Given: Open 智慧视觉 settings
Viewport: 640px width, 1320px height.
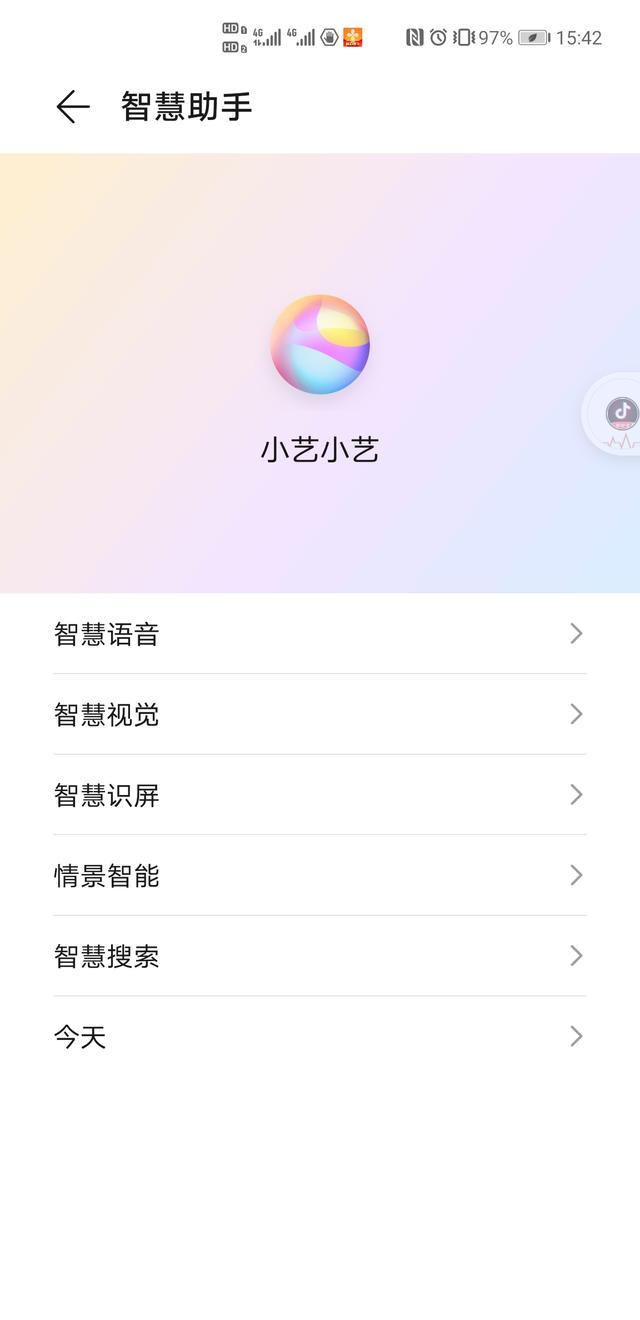Looking at the screenshot, I should tap(320, 714).
